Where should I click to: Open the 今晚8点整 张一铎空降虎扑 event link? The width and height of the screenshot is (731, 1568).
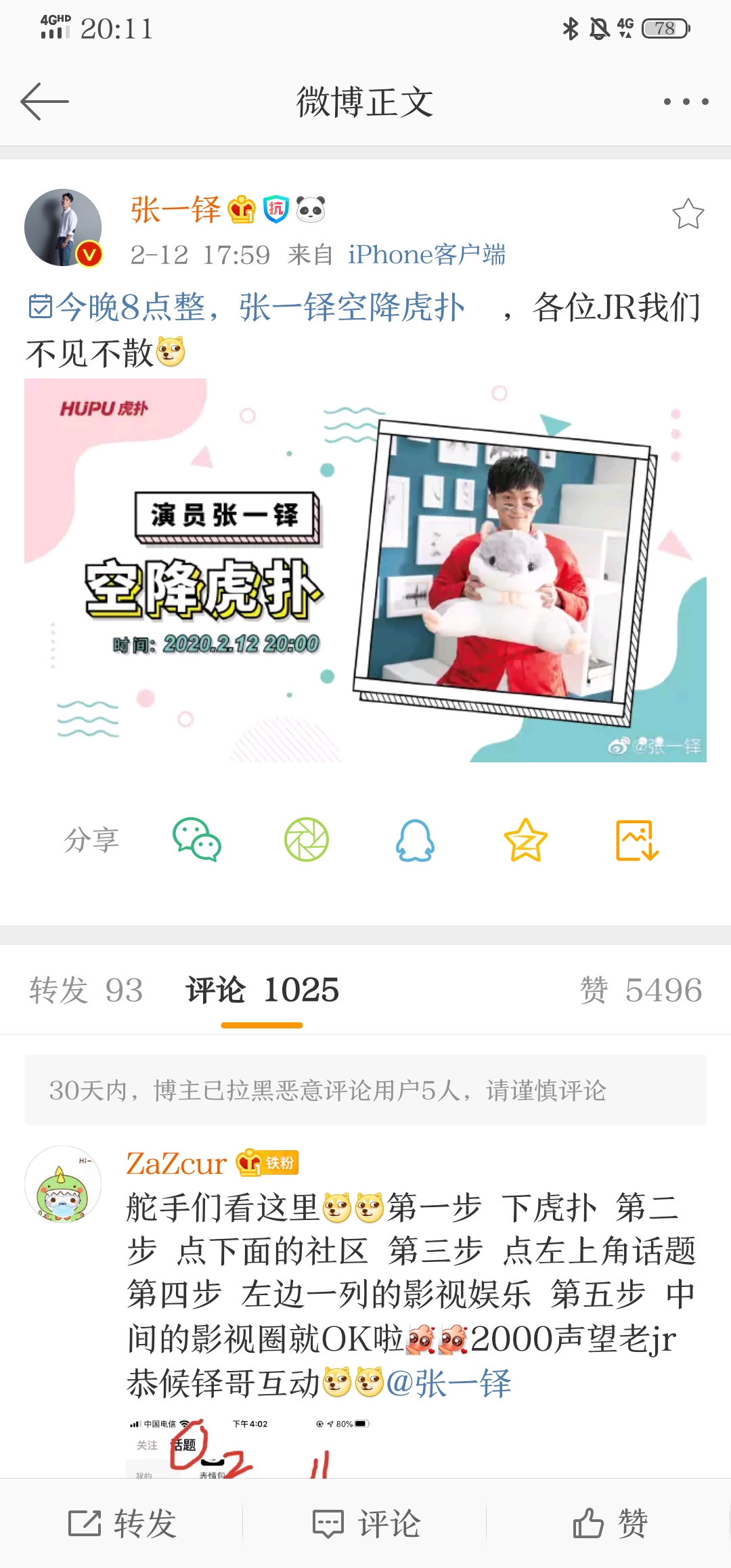click(x=247, y=307)
